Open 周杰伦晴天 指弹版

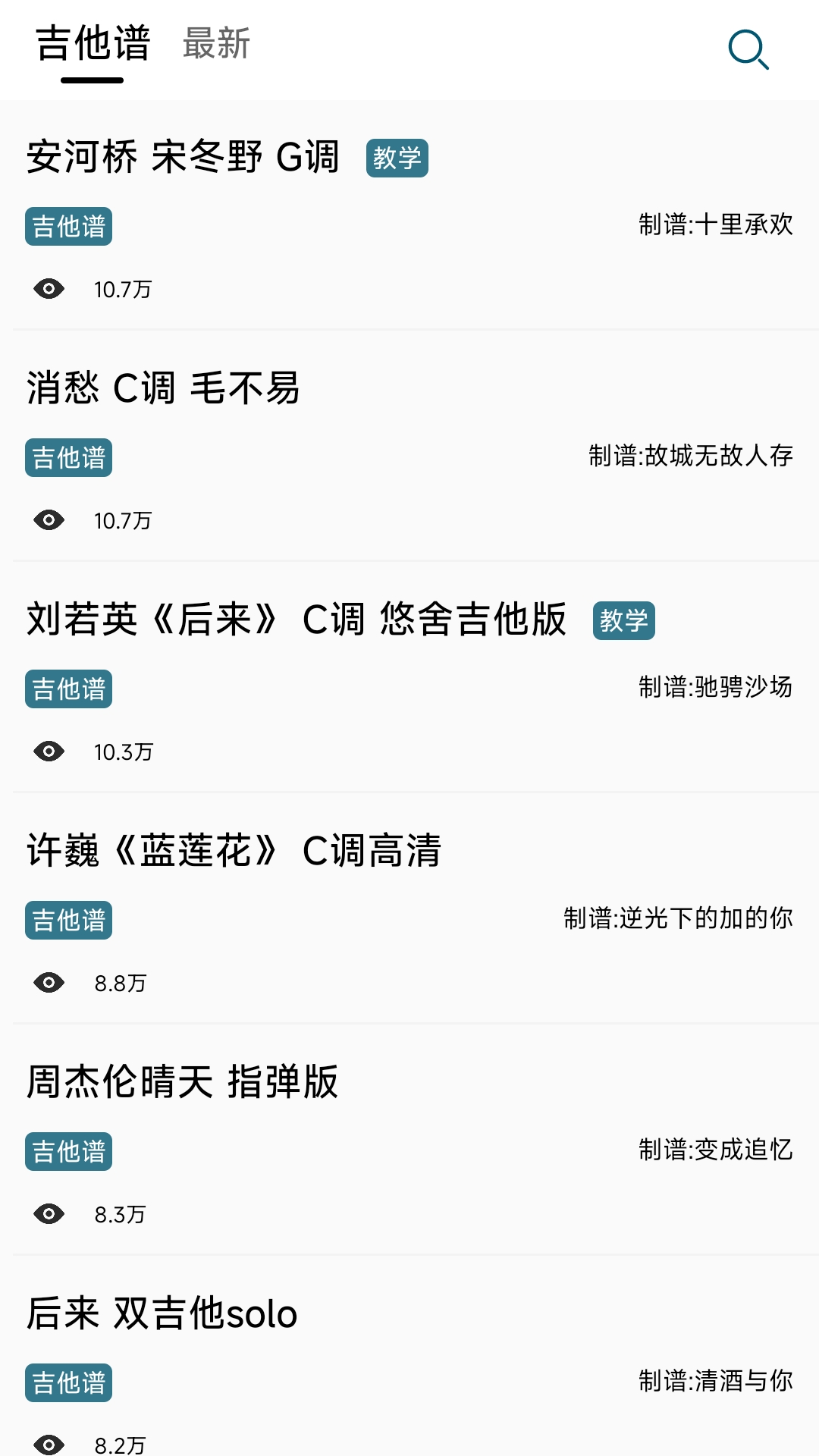click(182, 1082)
